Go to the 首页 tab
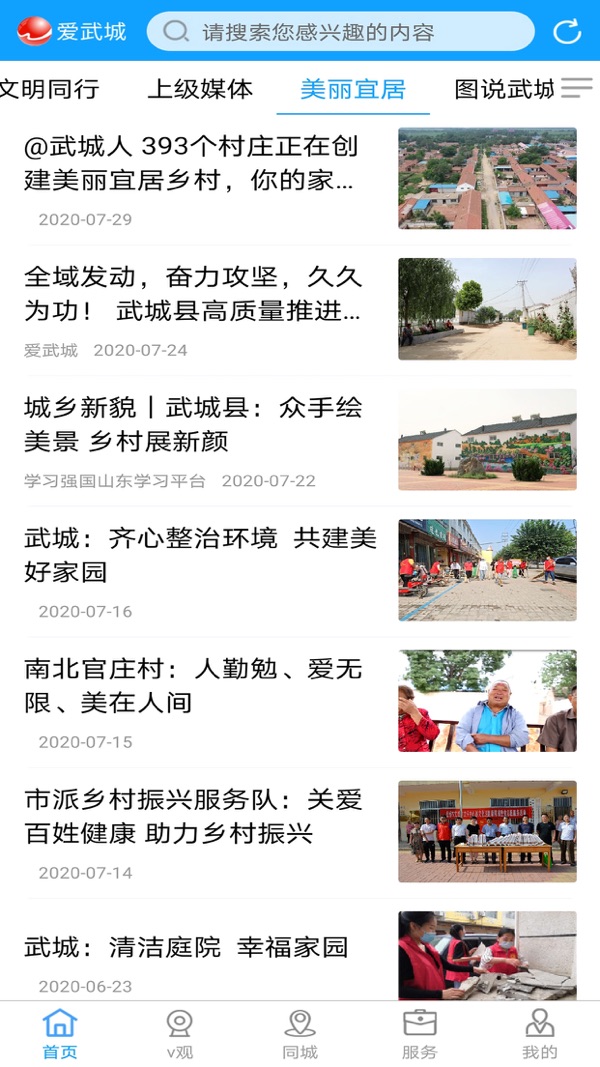Image resolution: width=600 pixels, height=1067 pixels. pyautogui.click(x=60, y=1034)
